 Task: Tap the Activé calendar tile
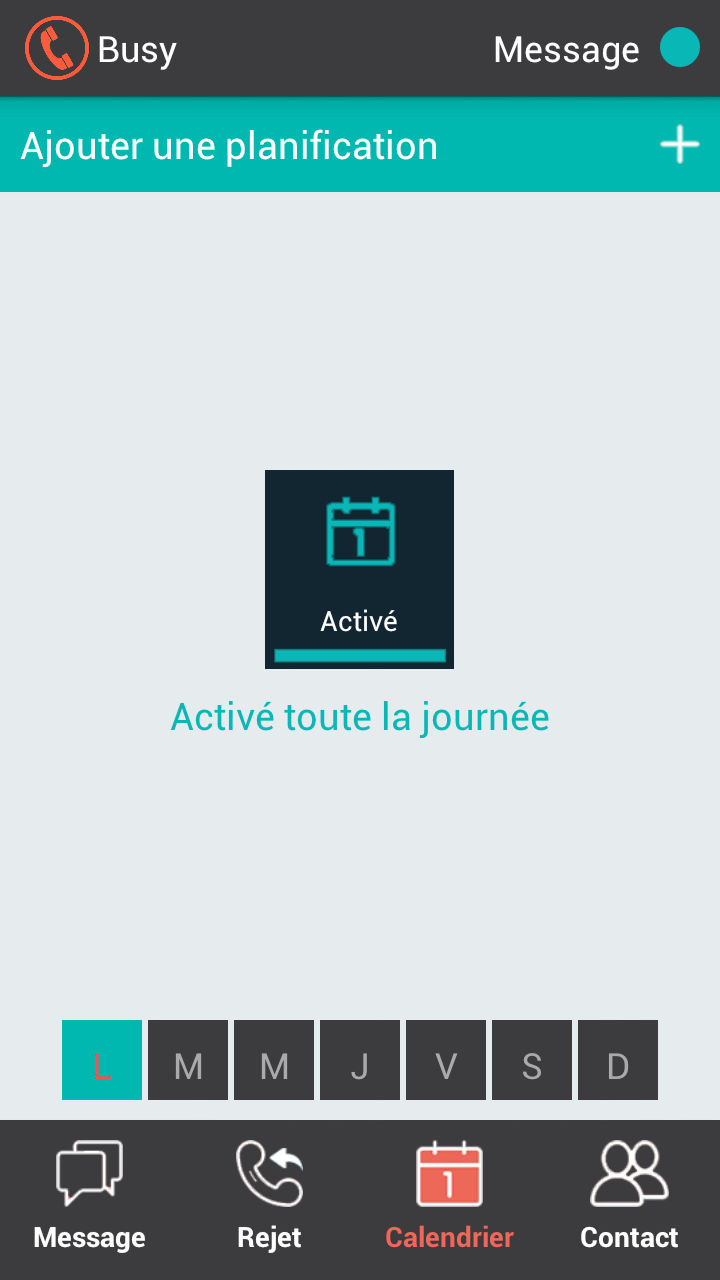tap(359, 569)
